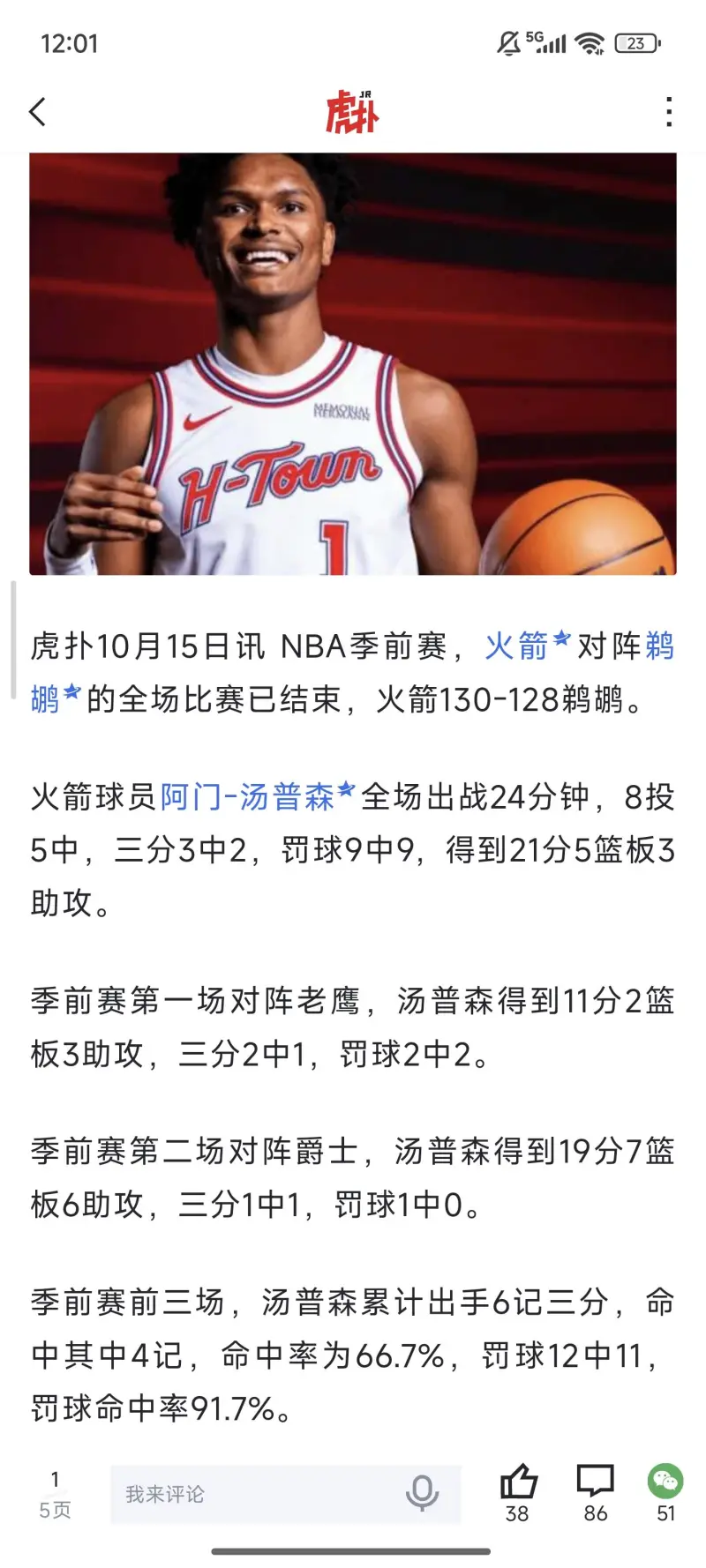Open the 火箭 team link
Screen dimensions: 706x1568
(517, 646)
